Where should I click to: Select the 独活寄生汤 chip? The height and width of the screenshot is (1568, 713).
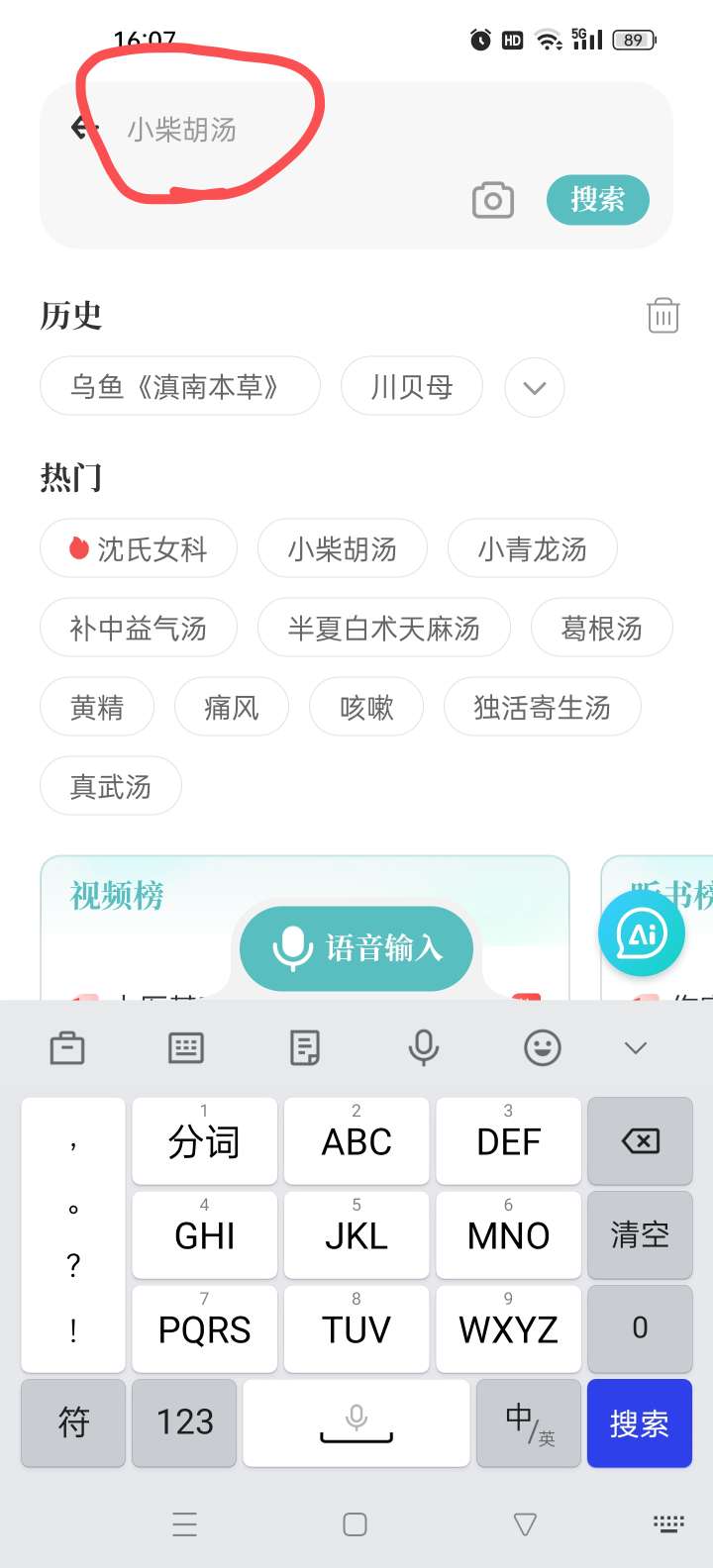543,707
